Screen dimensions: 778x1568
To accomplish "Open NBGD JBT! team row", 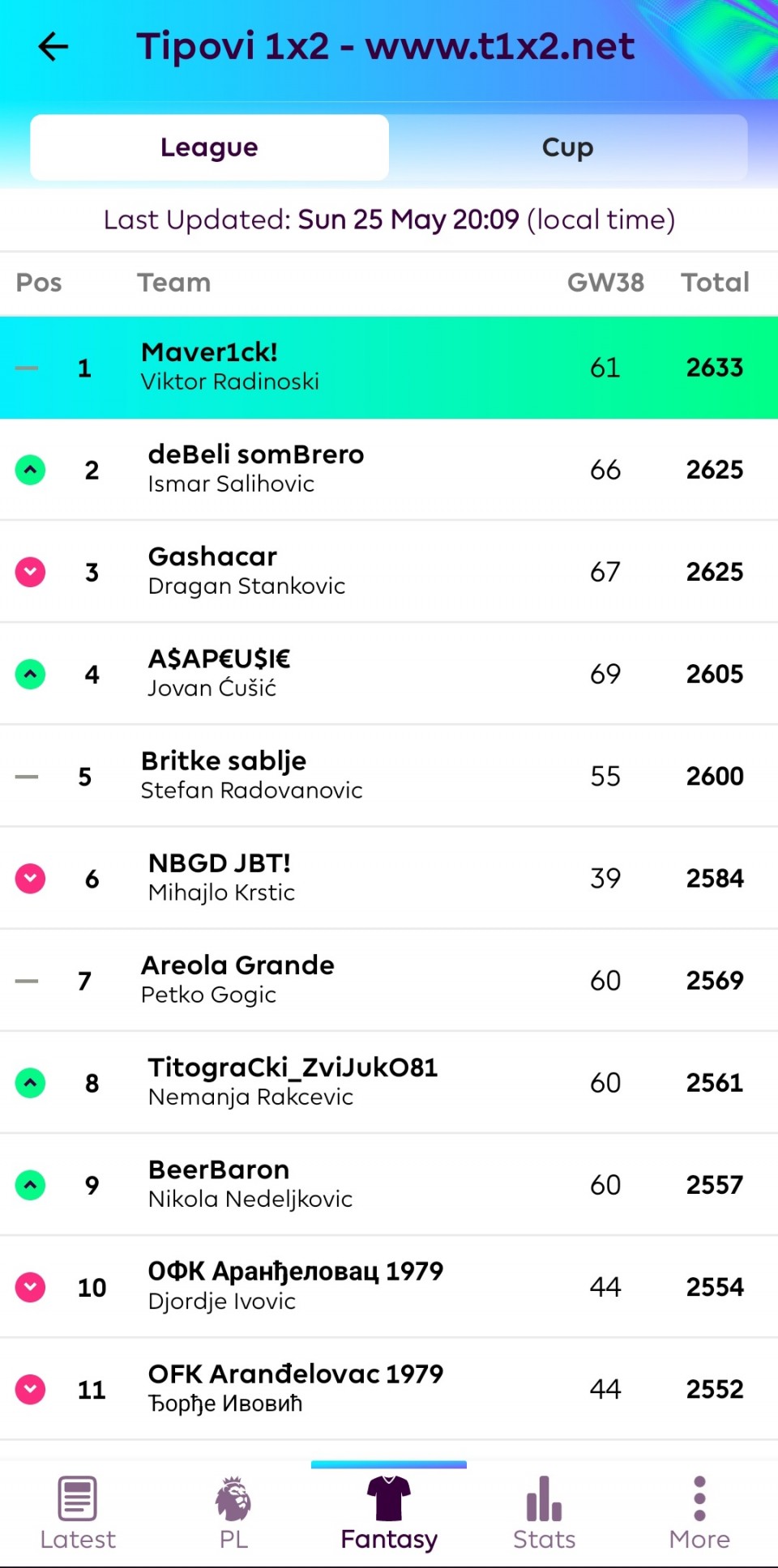I will [x=389, y=878].
